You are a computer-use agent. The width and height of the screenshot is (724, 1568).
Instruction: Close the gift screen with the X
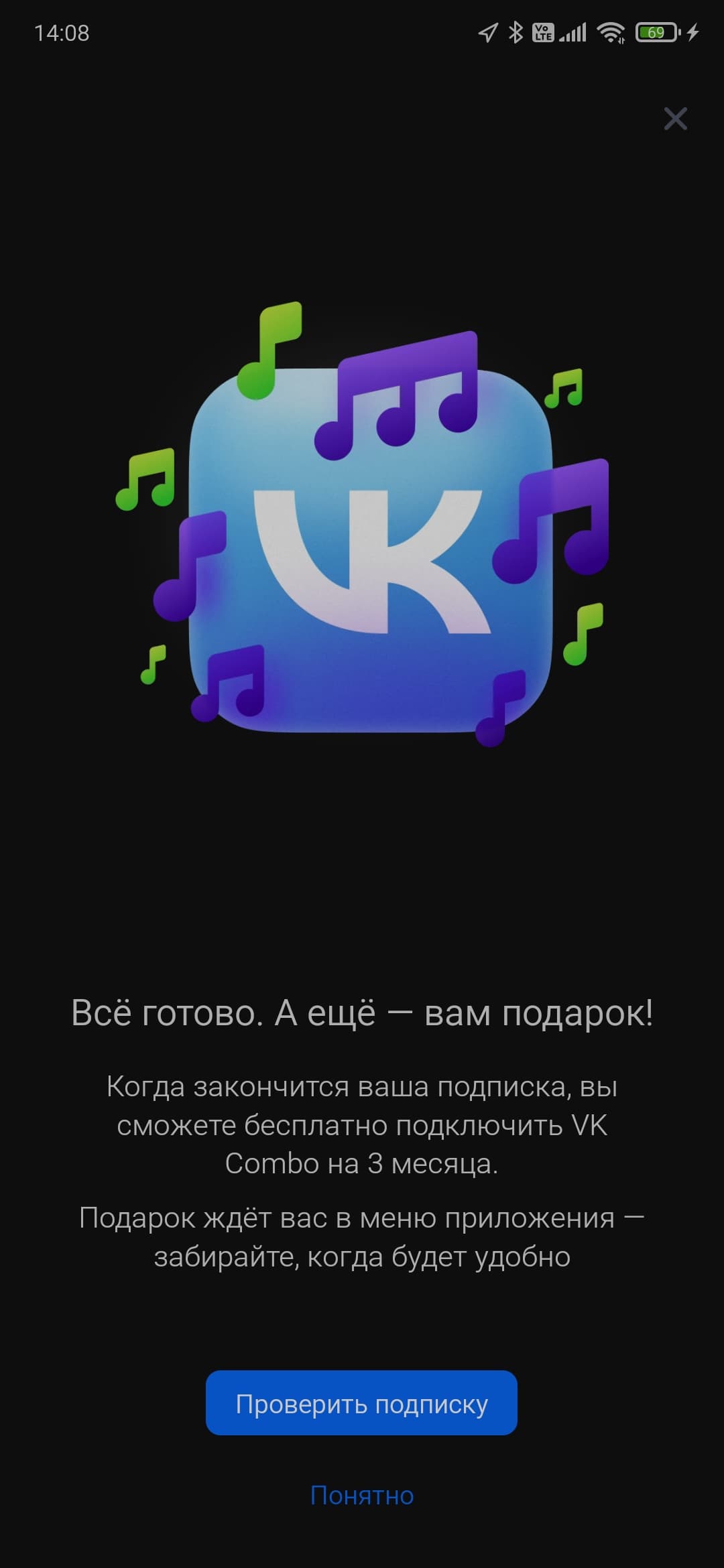pos(675,119)
